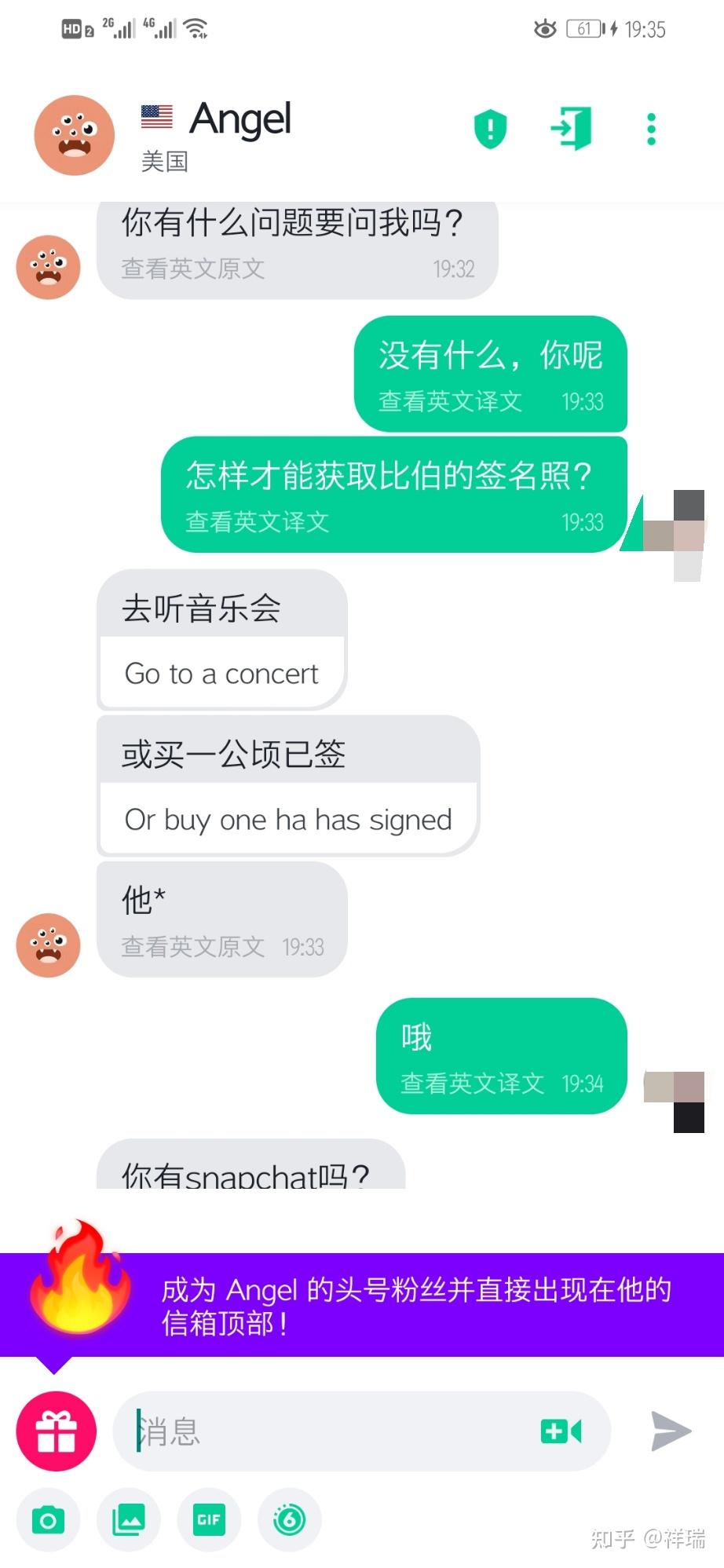The image size is (724, 1568).
Task: Tap the timer 6 icon
Action: tap(290, 1521)
